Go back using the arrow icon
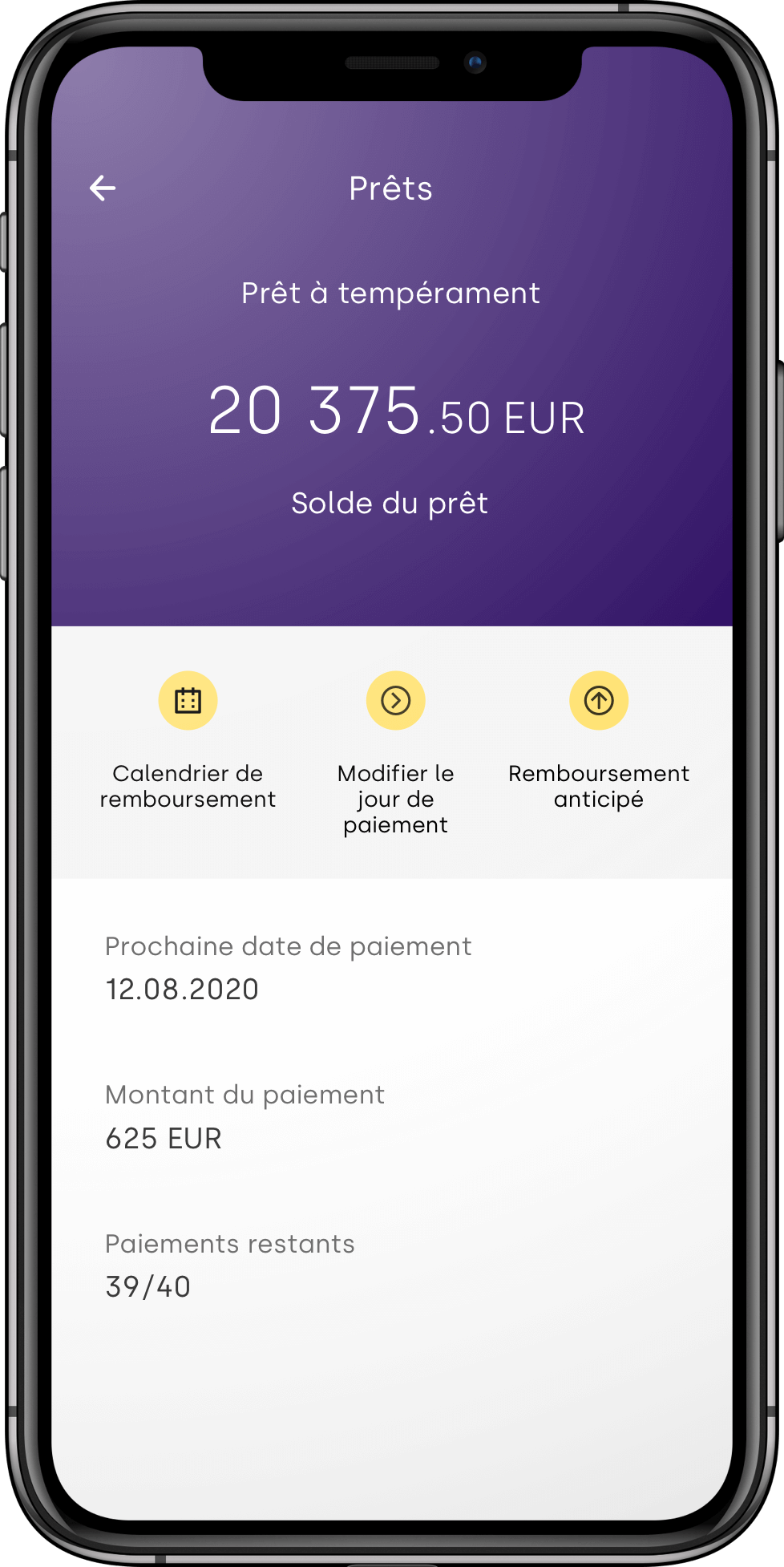 (103, 188)
